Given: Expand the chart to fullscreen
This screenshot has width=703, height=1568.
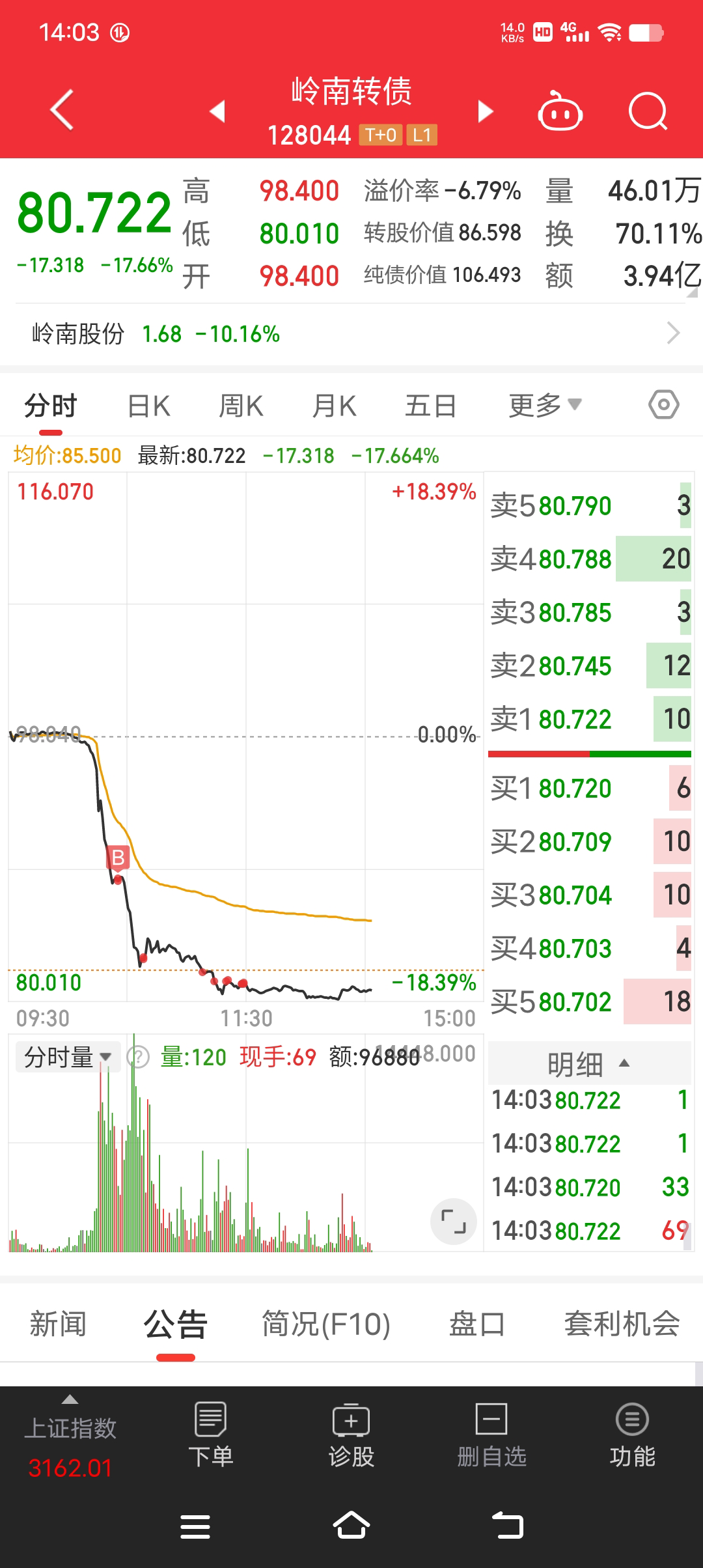Looking at the screenshot, I should [x=453, y=1221].
